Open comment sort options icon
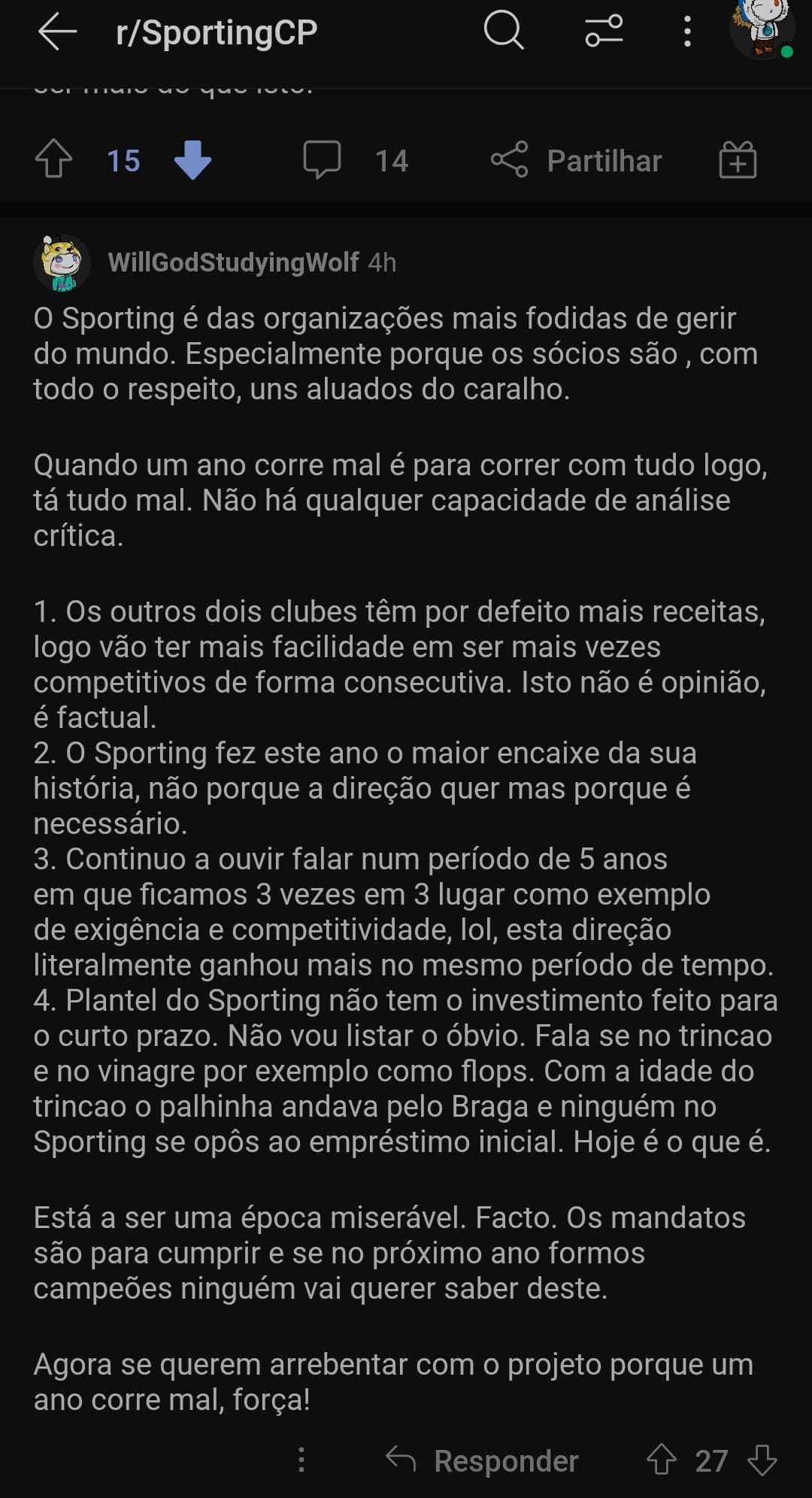The image size is (812, 1498). pos(604,32)
